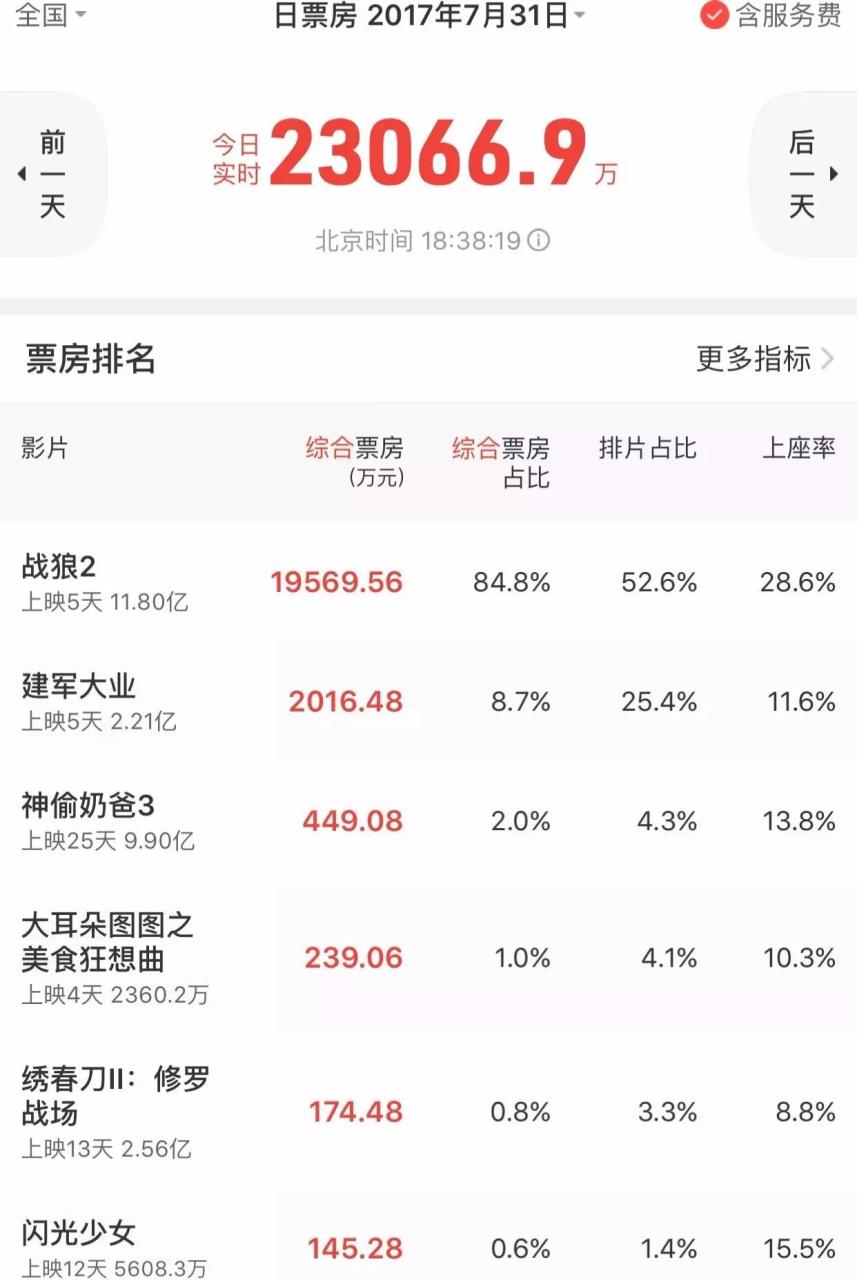Click the red checkmark beside 含服务费
Viewport: 857px width, 1280px height.
[x=712, y=16]
